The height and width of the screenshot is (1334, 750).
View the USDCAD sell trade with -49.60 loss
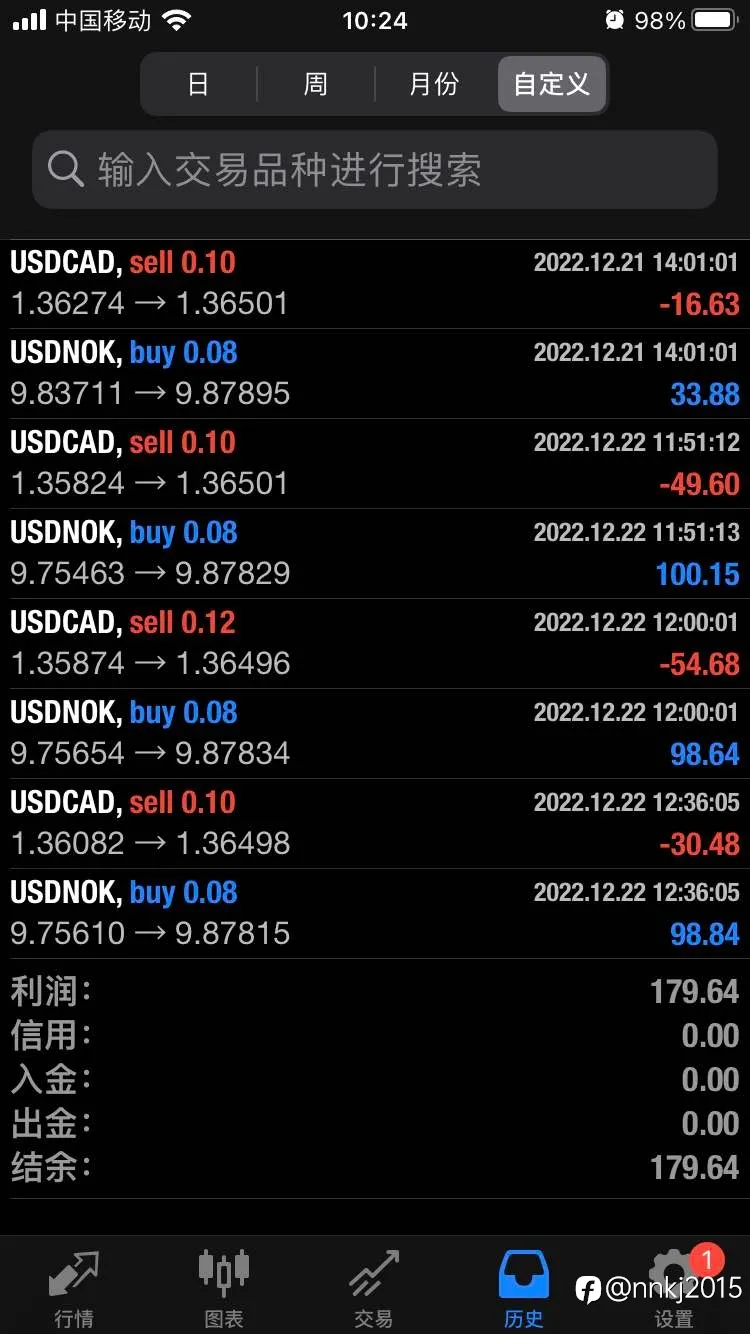(x=375, y=464)
